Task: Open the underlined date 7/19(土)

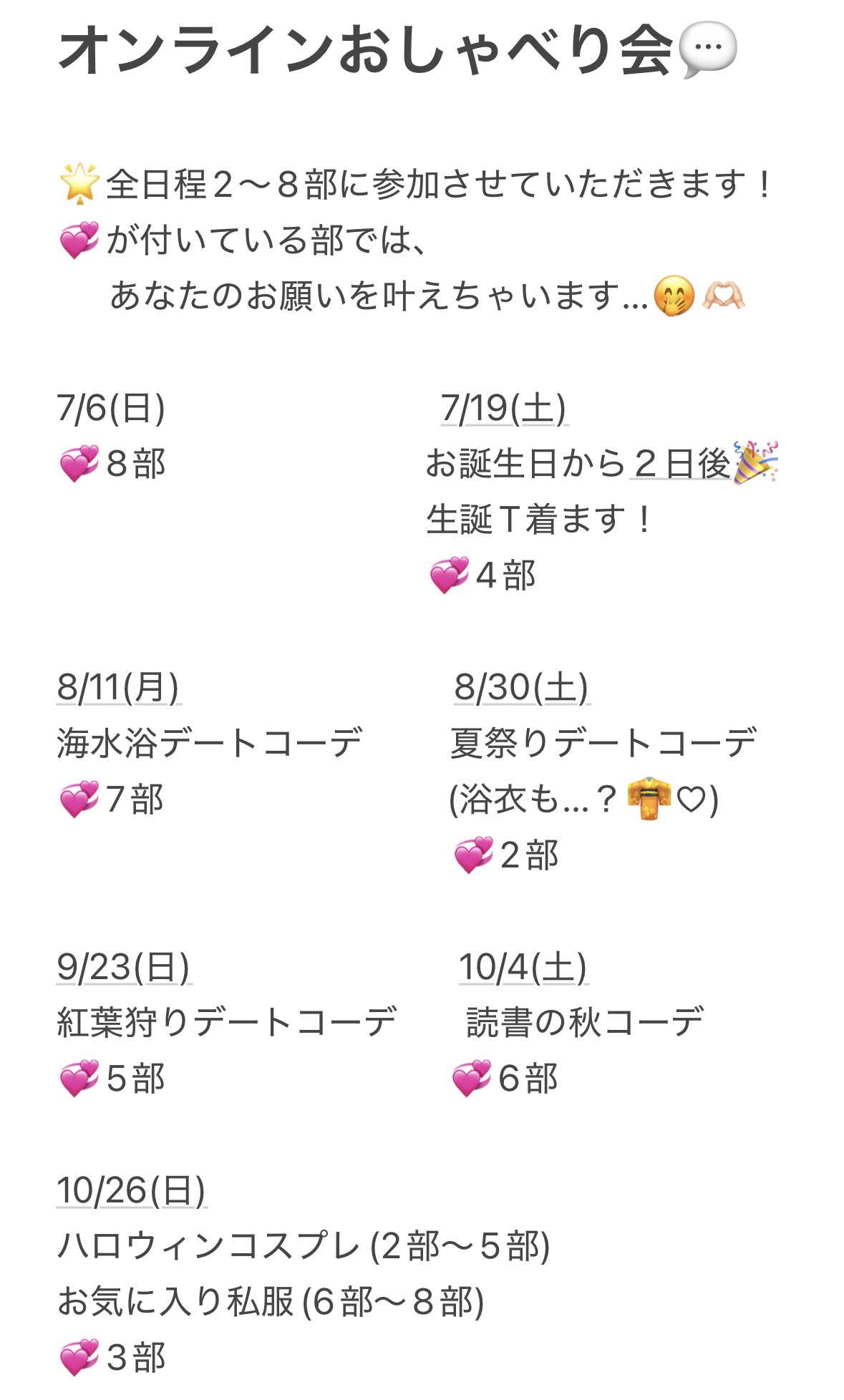Action: [x=504, y=409]
